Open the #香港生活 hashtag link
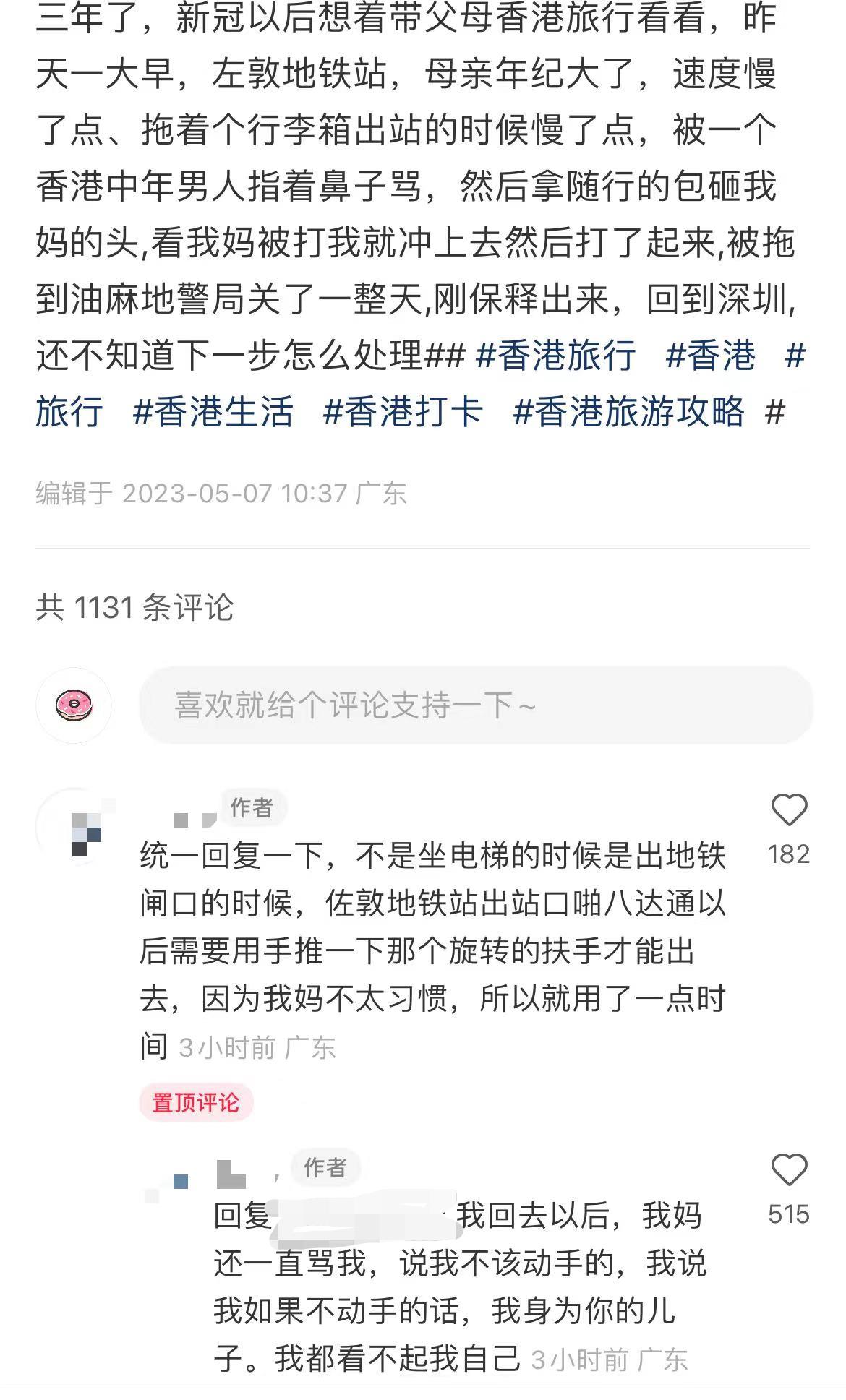Image resolution: width=846 pixels, height=1400 pixels. click(213, 411)
